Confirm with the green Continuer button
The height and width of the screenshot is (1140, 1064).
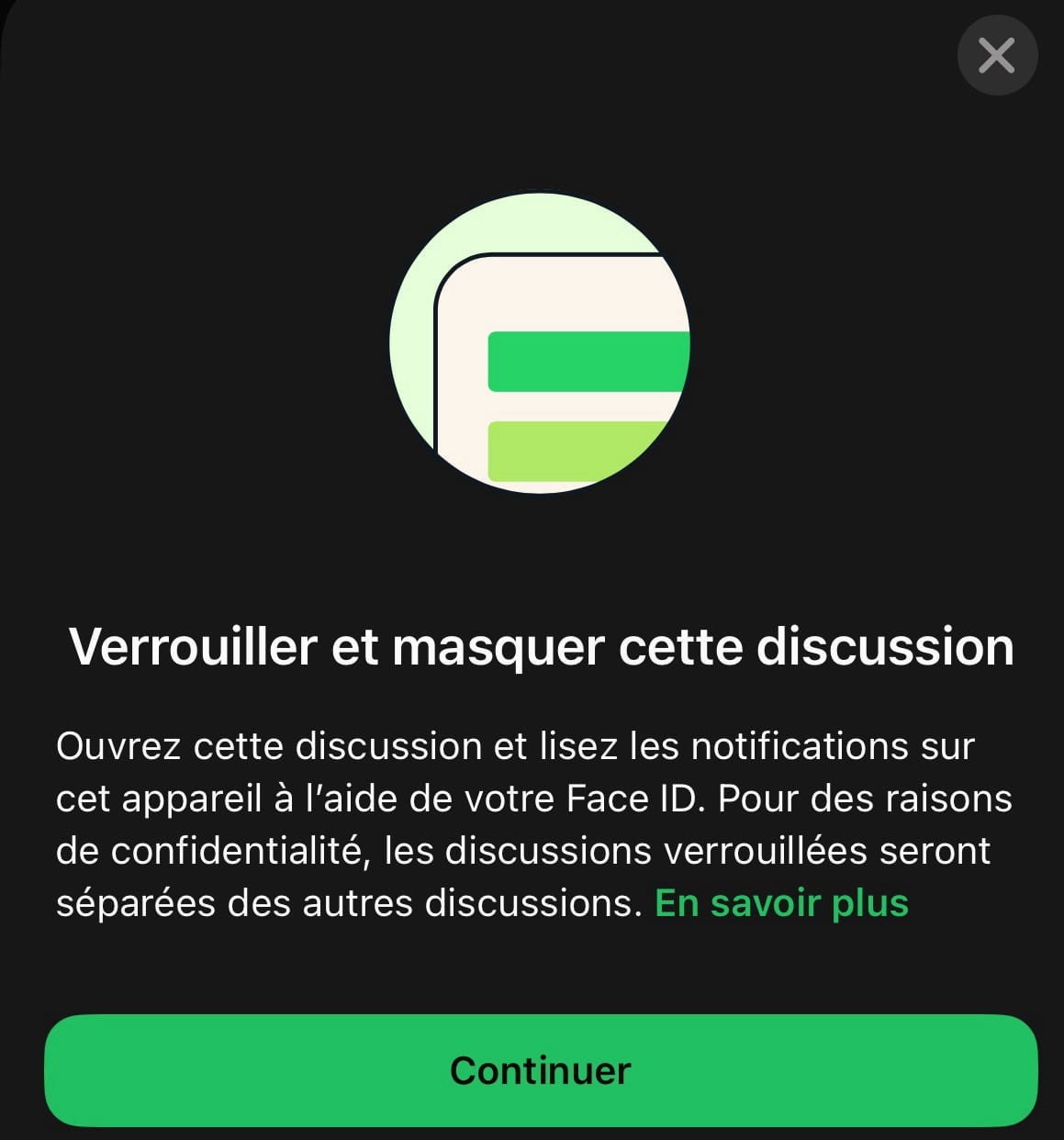click(540, 1070)
